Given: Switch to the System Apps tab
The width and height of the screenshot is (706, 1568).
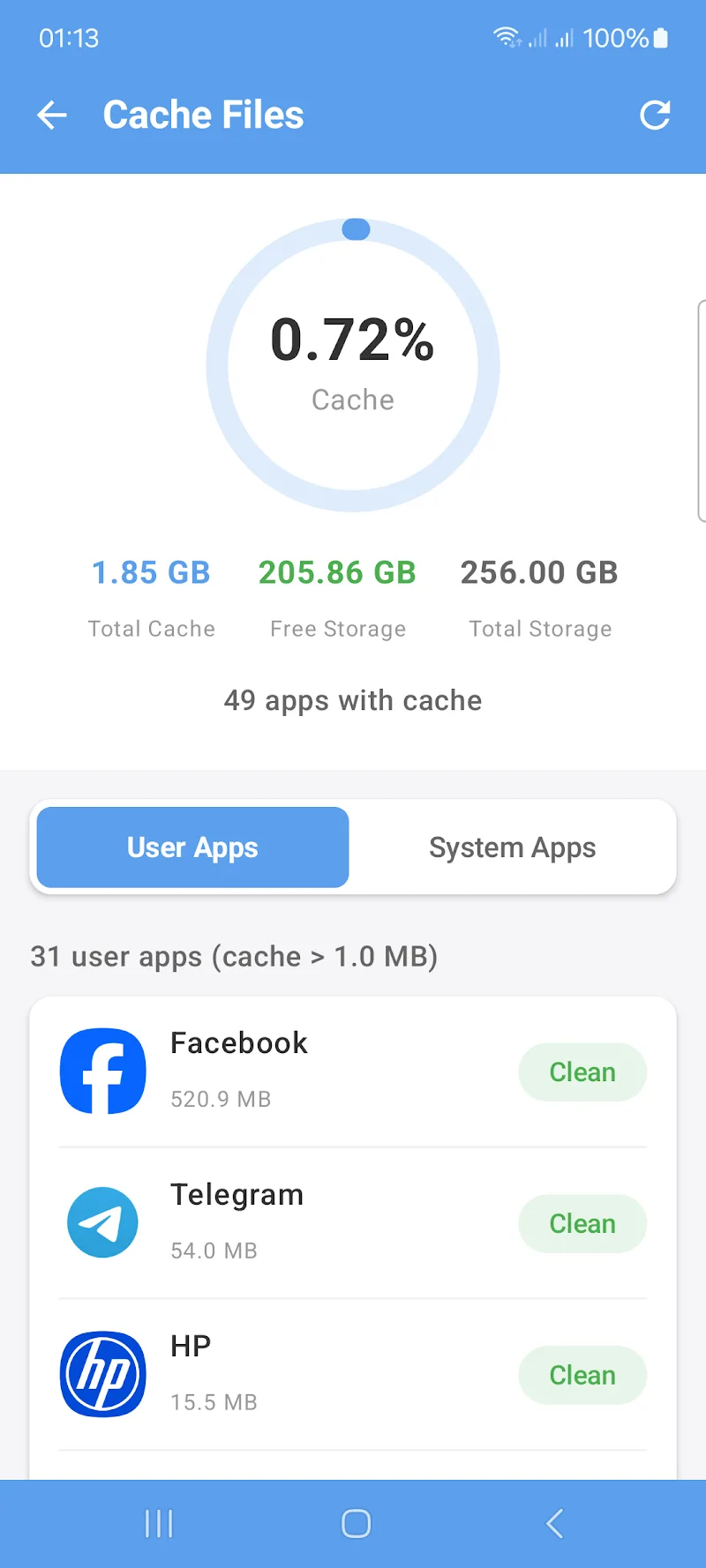Looking at the screenshot, I should point(512,847).
